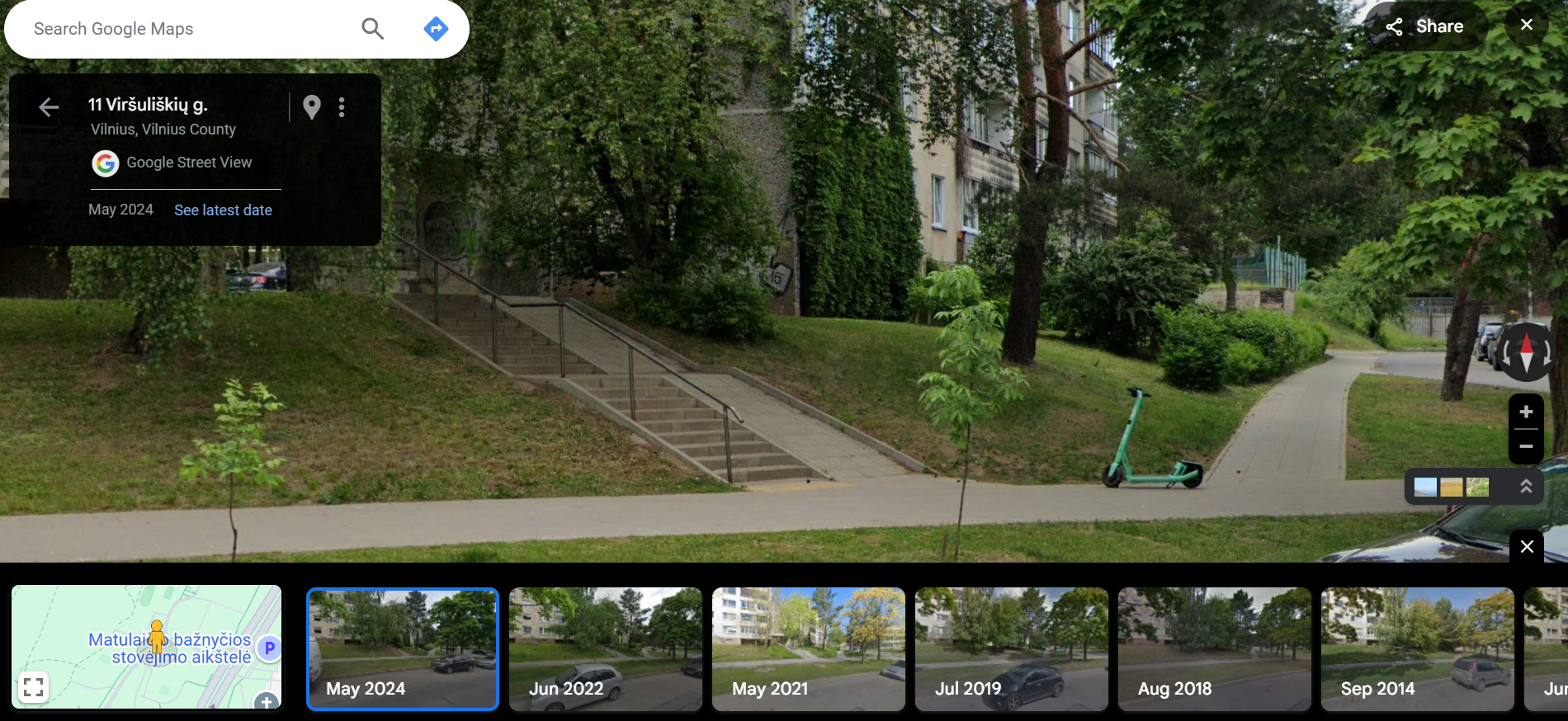The height and width of the screenshot is (721, 1568).
Task: Expand the minimap to fullscreen
Action: coord(33,687)
